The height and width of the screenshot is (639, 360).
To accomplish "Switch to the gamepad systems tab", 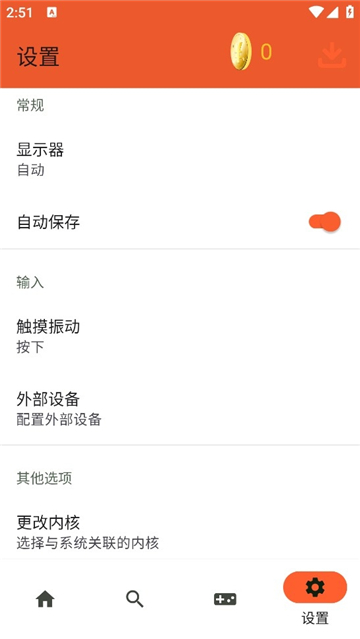I will pyautogui.click(x=225, y=599).
